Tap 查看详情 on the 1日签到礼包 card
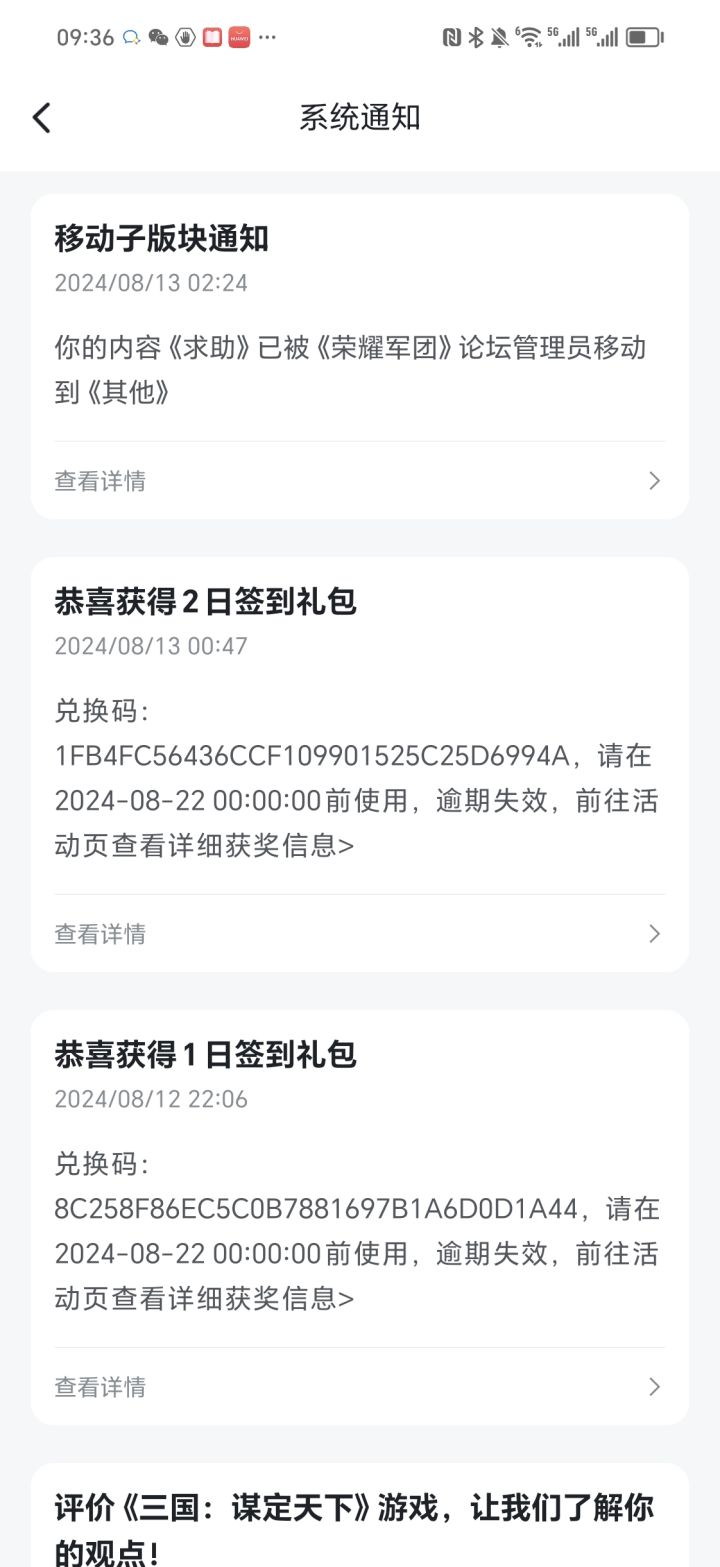720x1567 pixels. [x=100, y=1387]
